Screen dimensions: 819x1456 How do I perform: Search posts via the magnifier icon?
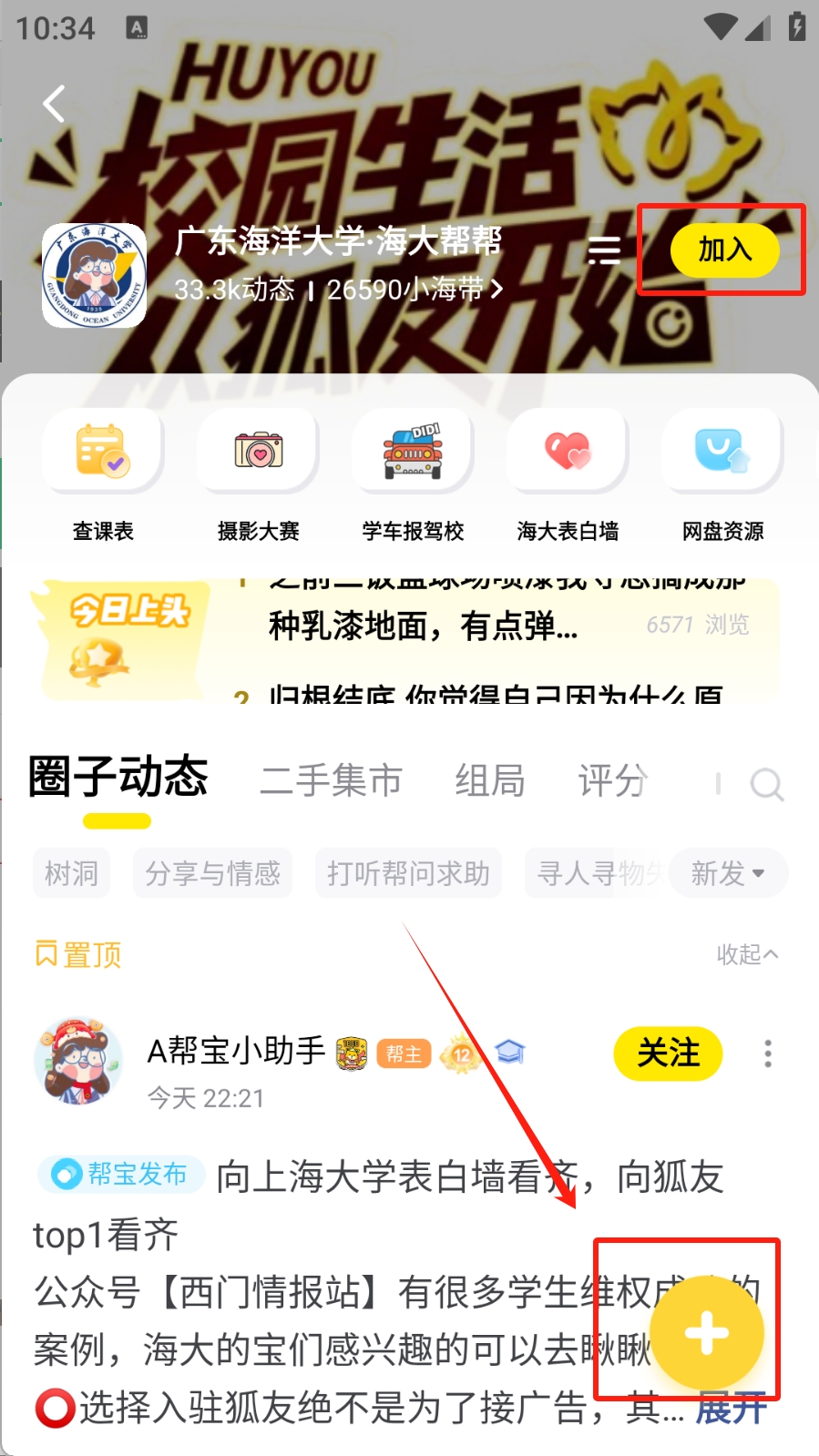[766, 784]
